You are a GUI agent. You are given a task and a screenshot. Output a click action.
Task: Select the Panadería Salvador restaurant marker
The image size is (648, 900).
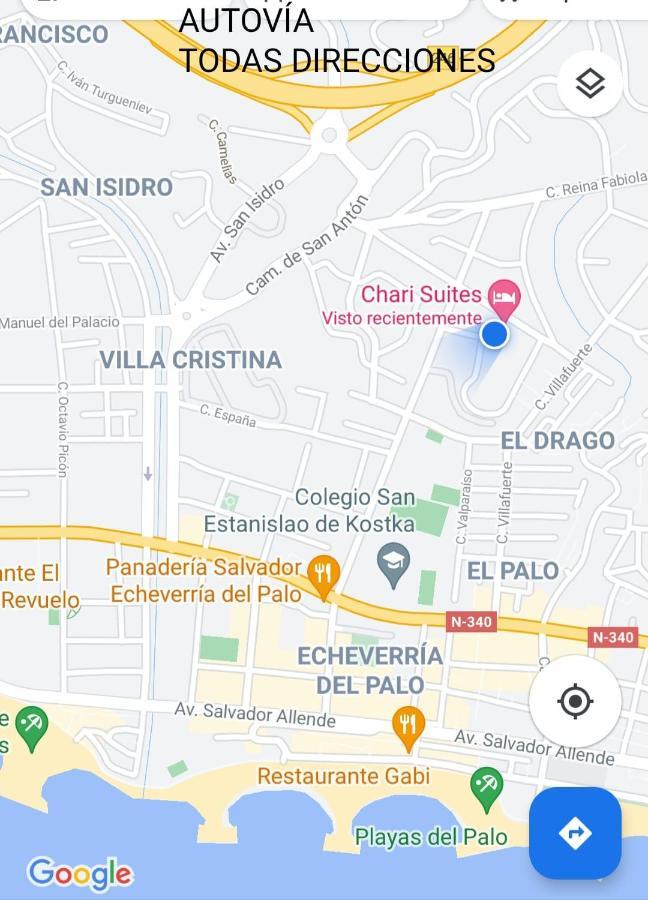click(323, 575)
